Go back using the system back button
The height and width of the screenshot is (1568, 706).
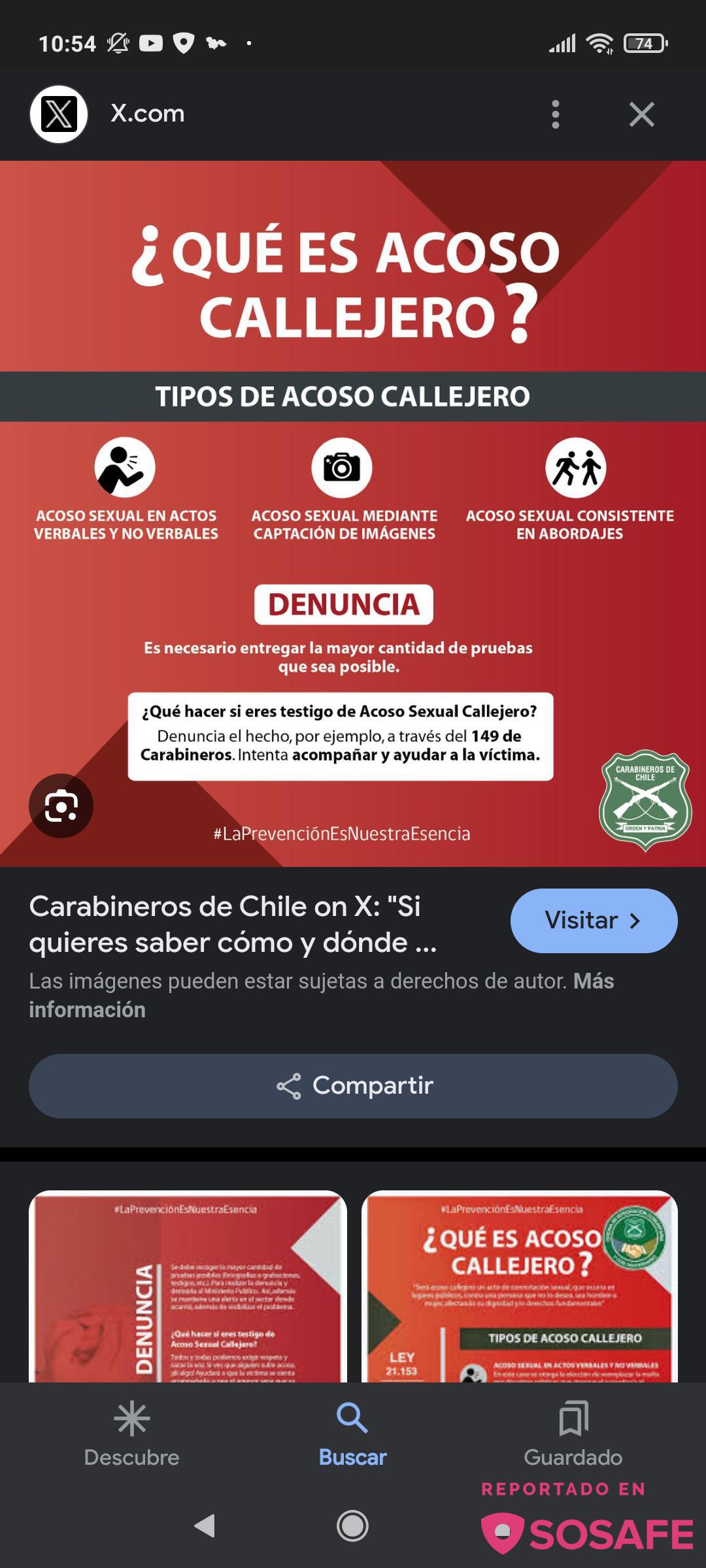205,1526
